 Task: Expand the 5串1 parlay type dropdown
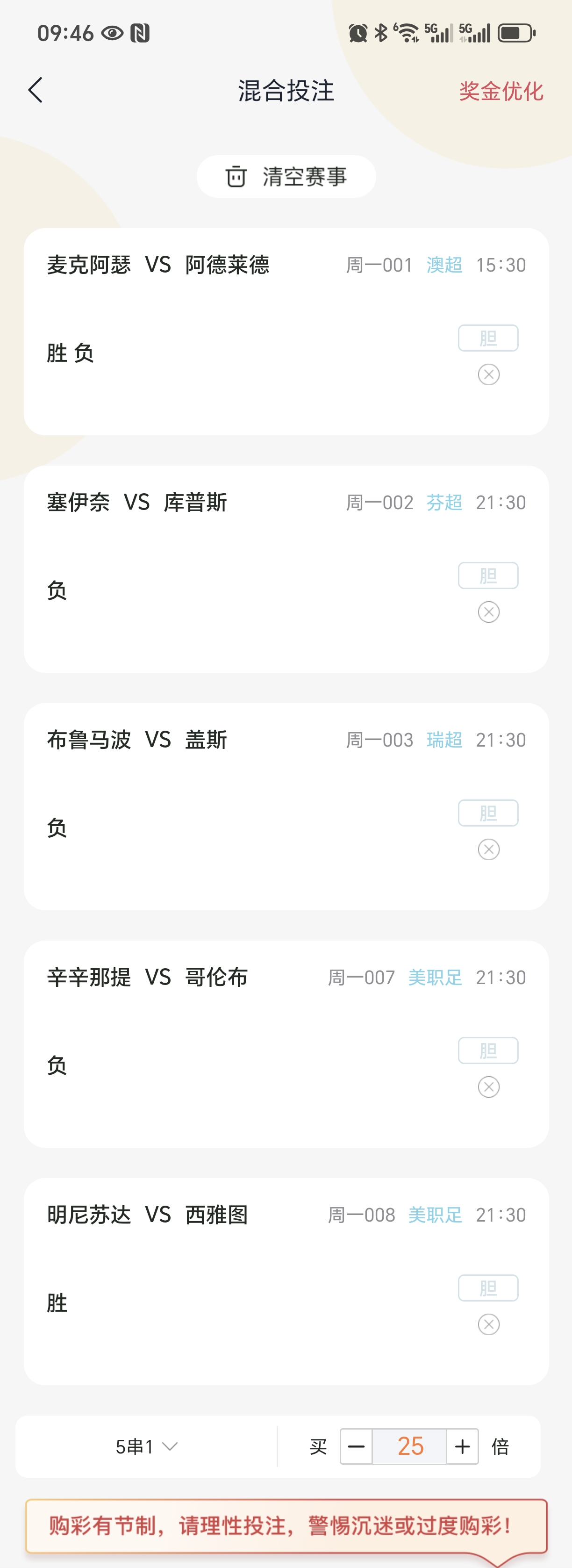147,1446
